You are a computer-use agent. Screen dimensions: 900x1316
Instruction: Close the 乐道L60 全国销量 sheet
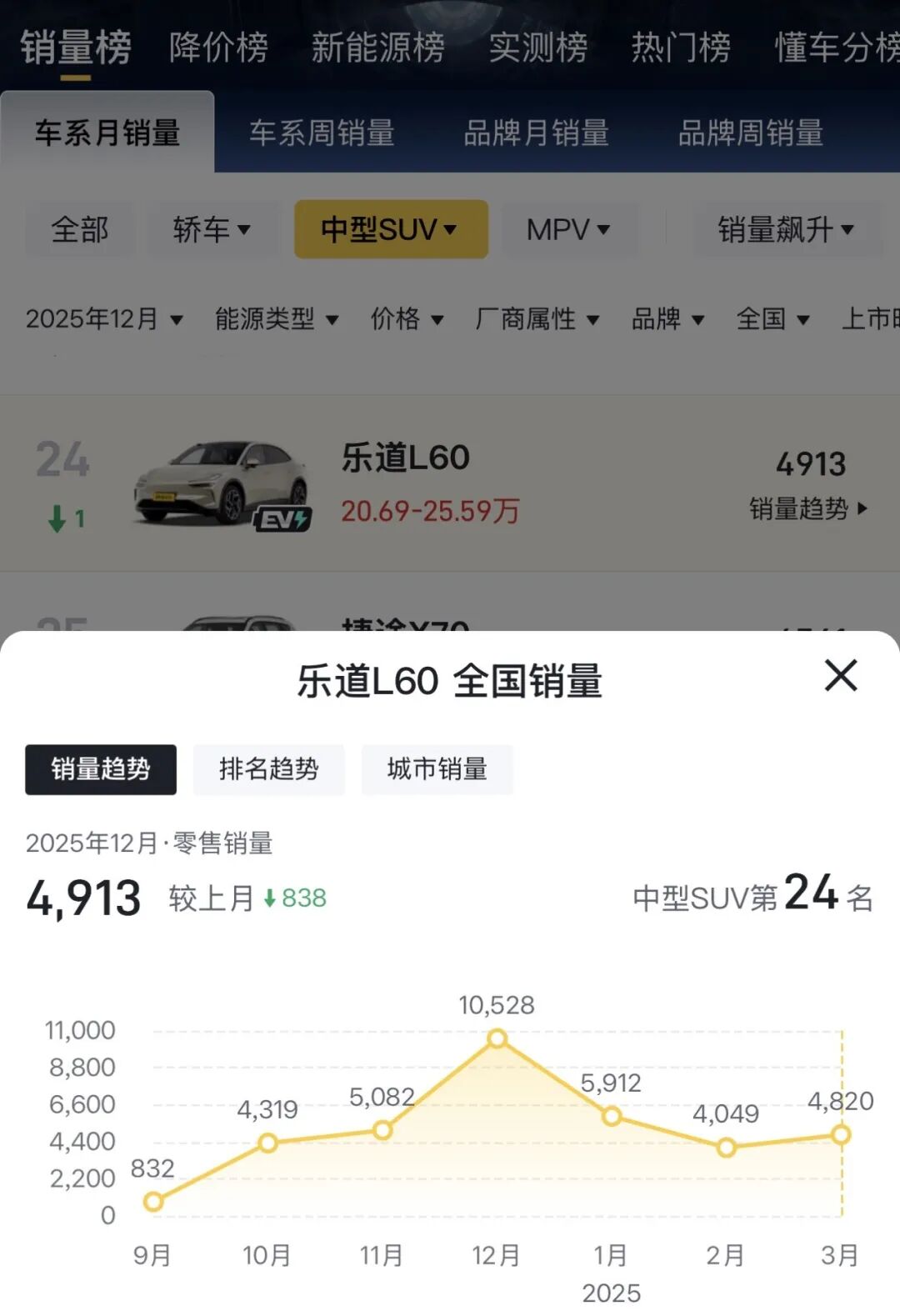pos(840,676)
